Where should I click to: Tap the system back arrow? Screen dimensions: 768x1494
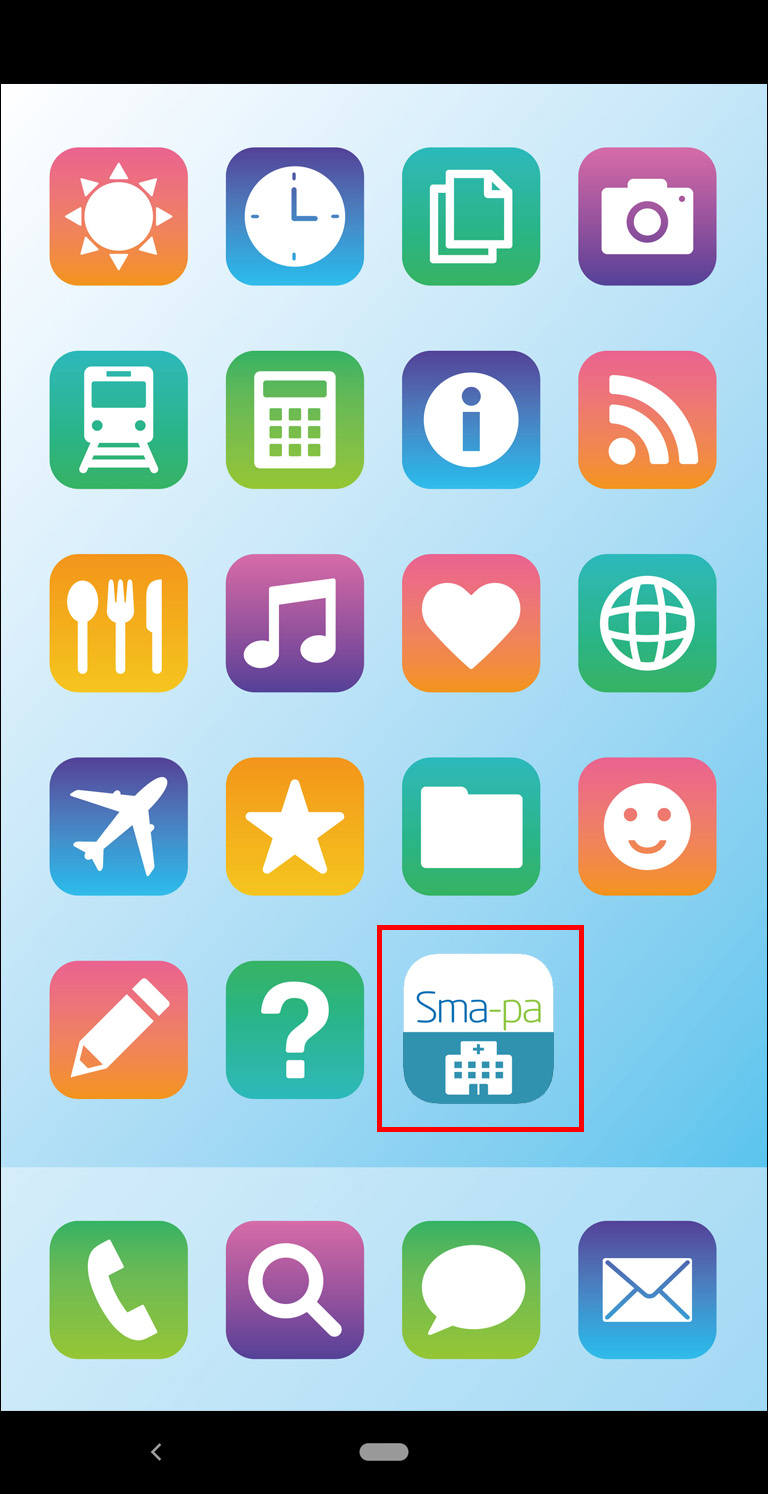156,1451
